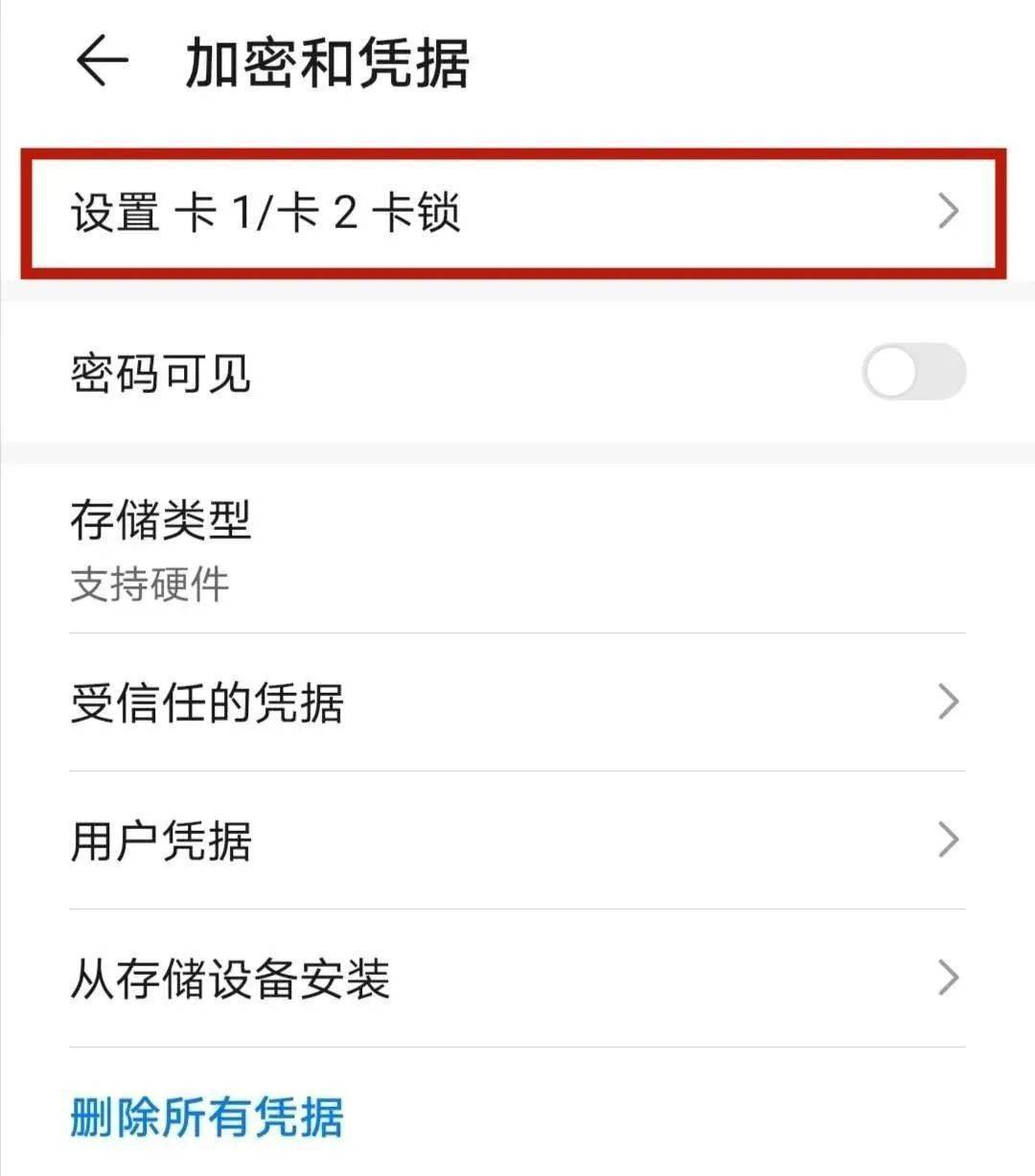This screenshot has height=1176, width=1035.
Task: Click the 密码可见 row
Action: point(383,372)
